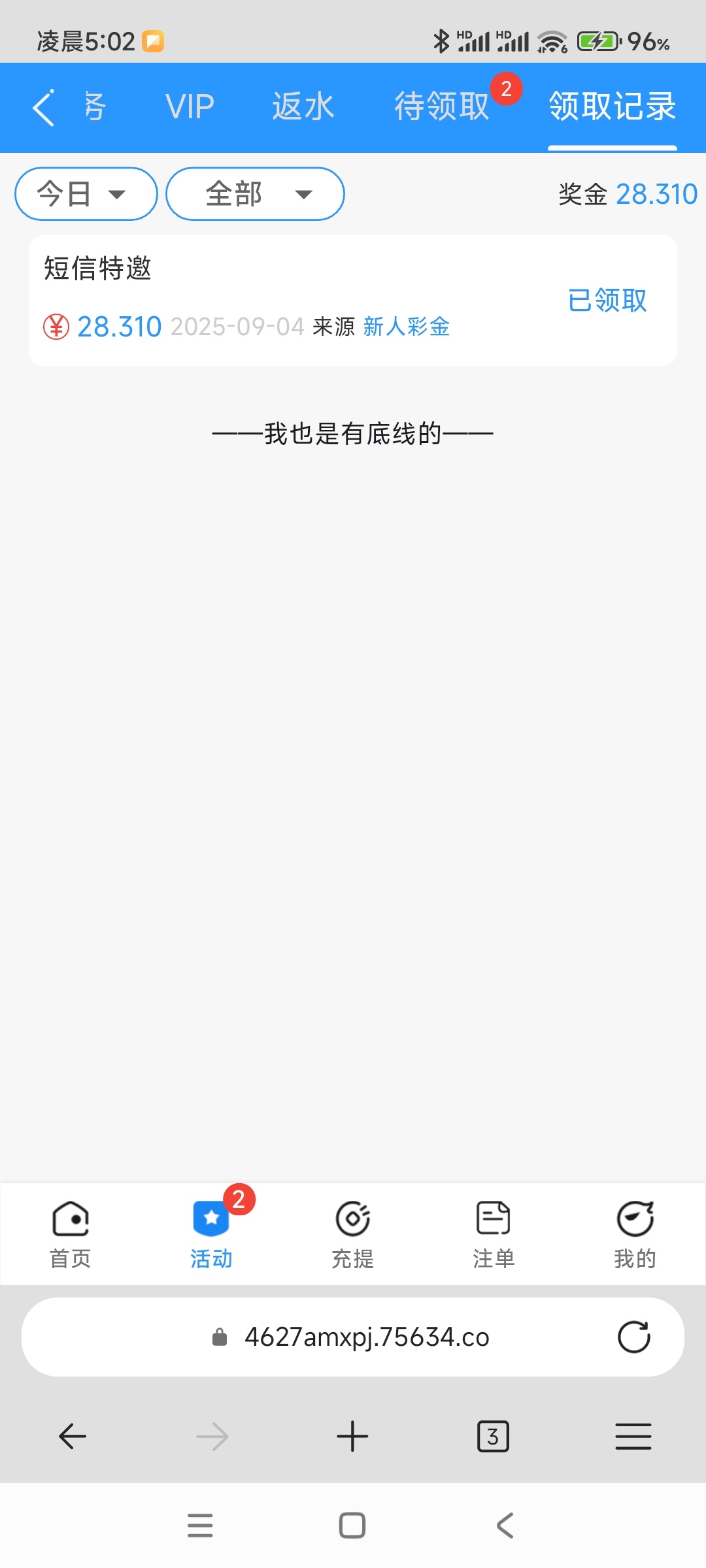This screenshot has width=706, height=1568.
Task: Tap the browser URL address bar
Action: pyautogui.click(x=366, y=1337)
